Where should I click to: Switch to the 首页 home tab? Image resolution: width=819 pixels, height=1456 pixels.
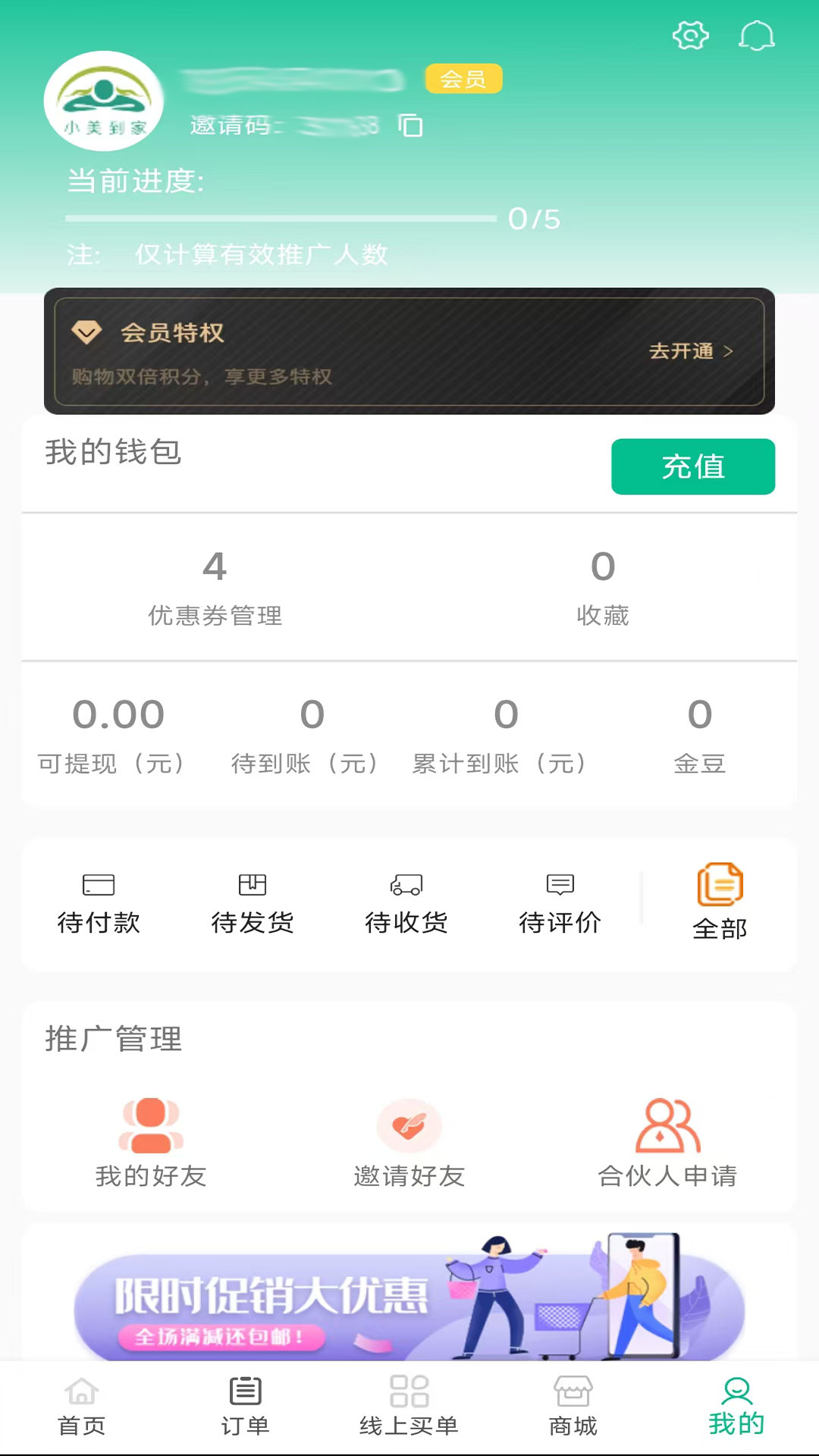(x=82, y=1407)
